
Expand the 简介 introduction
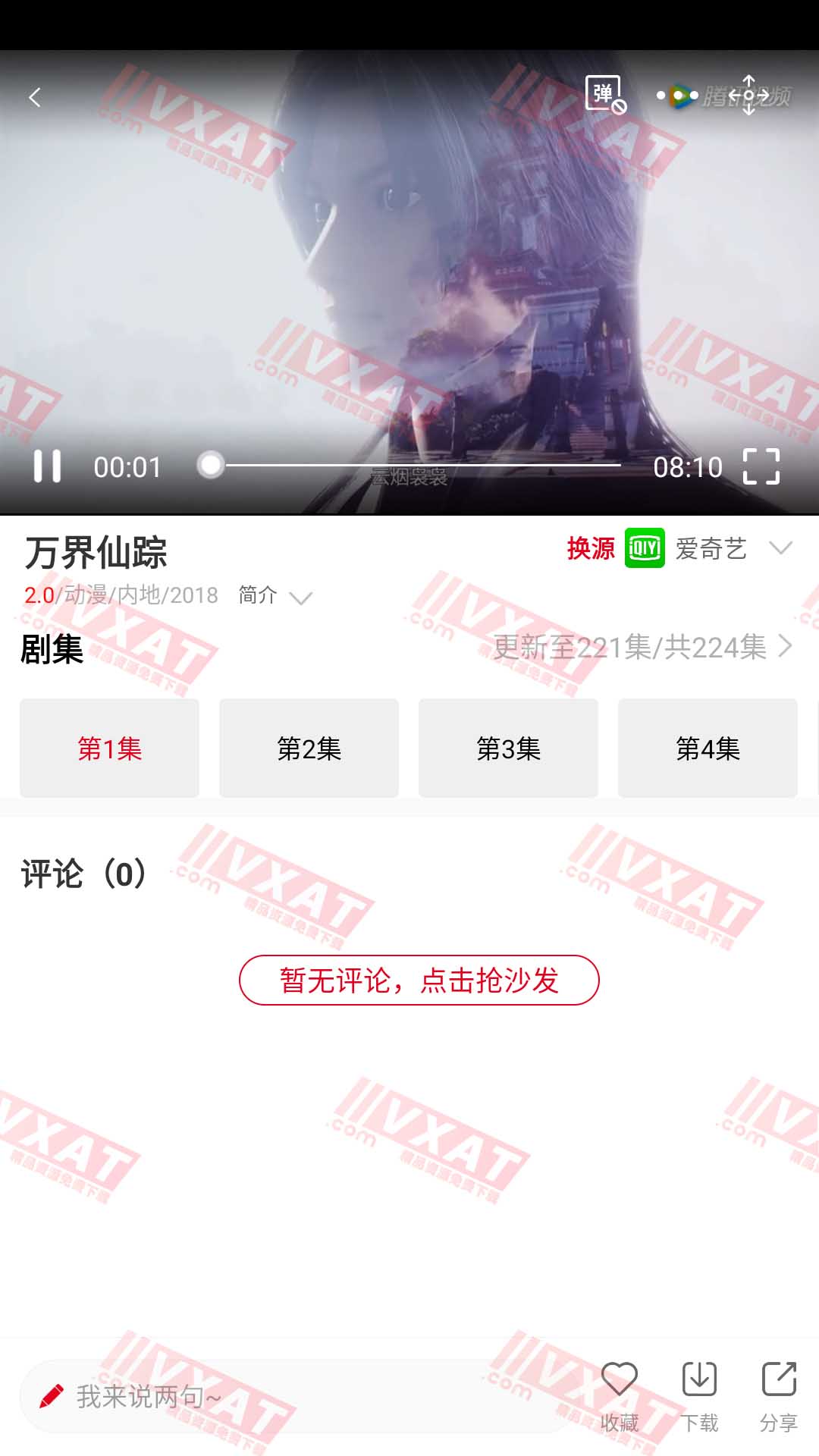(x=275, y=596)
